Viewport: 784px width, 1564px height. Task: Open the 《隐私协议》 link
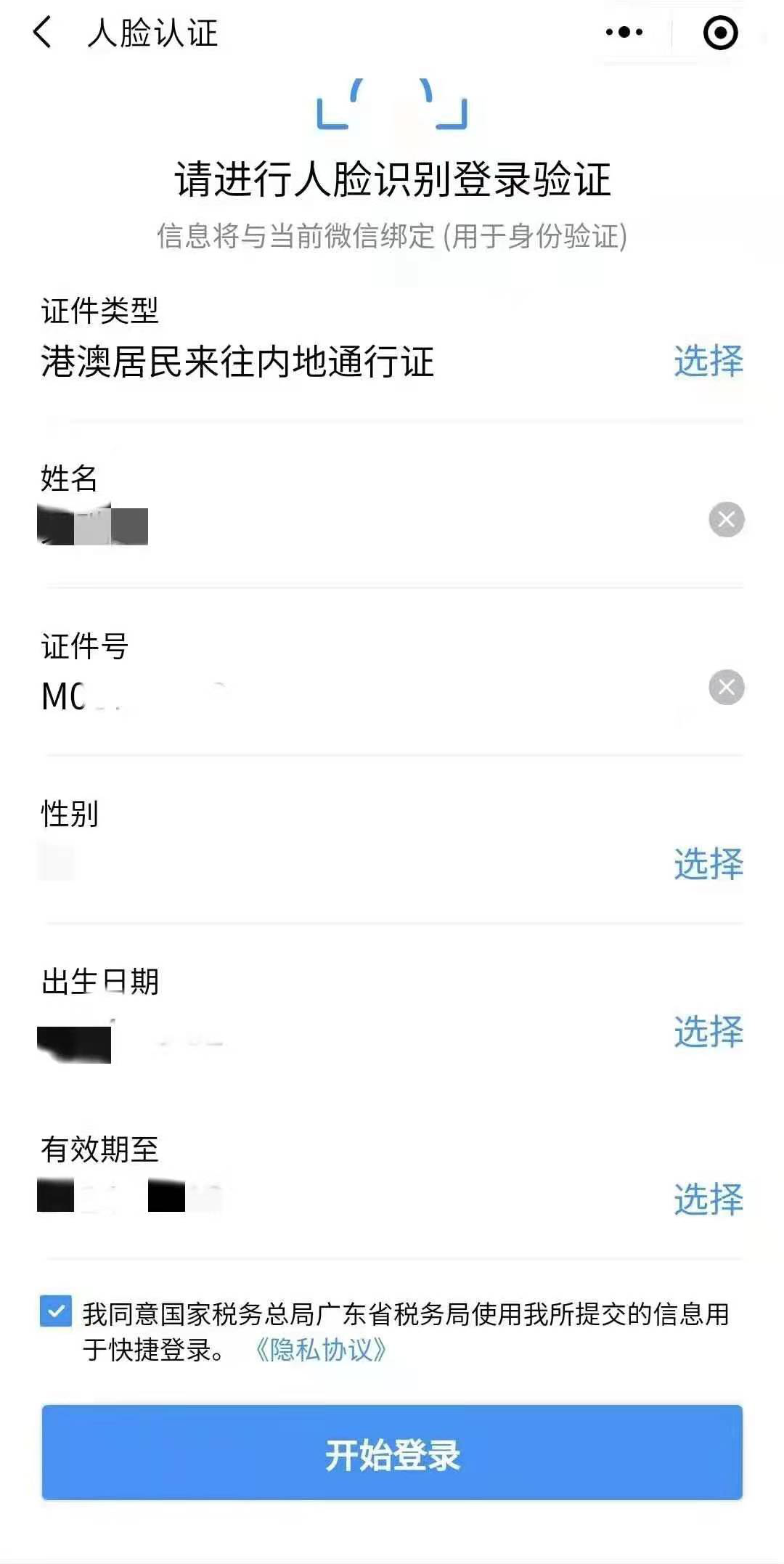319,1350
